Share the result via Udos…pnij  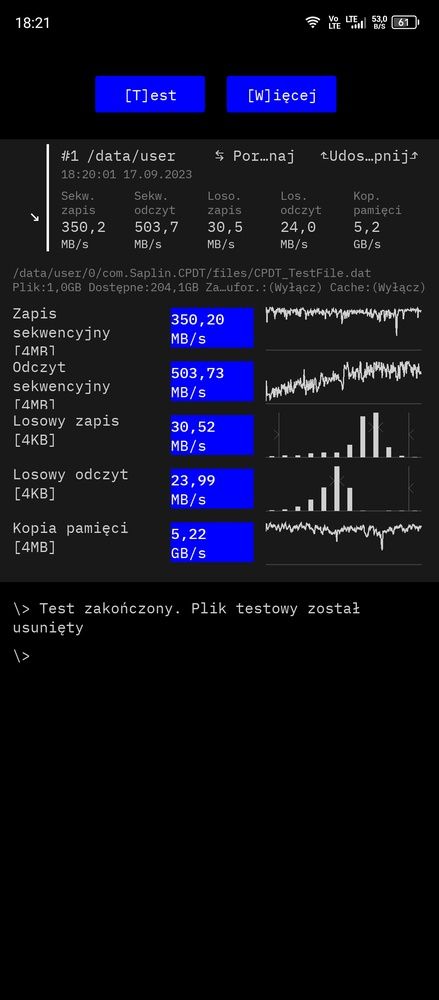click(x=369, y=156)
